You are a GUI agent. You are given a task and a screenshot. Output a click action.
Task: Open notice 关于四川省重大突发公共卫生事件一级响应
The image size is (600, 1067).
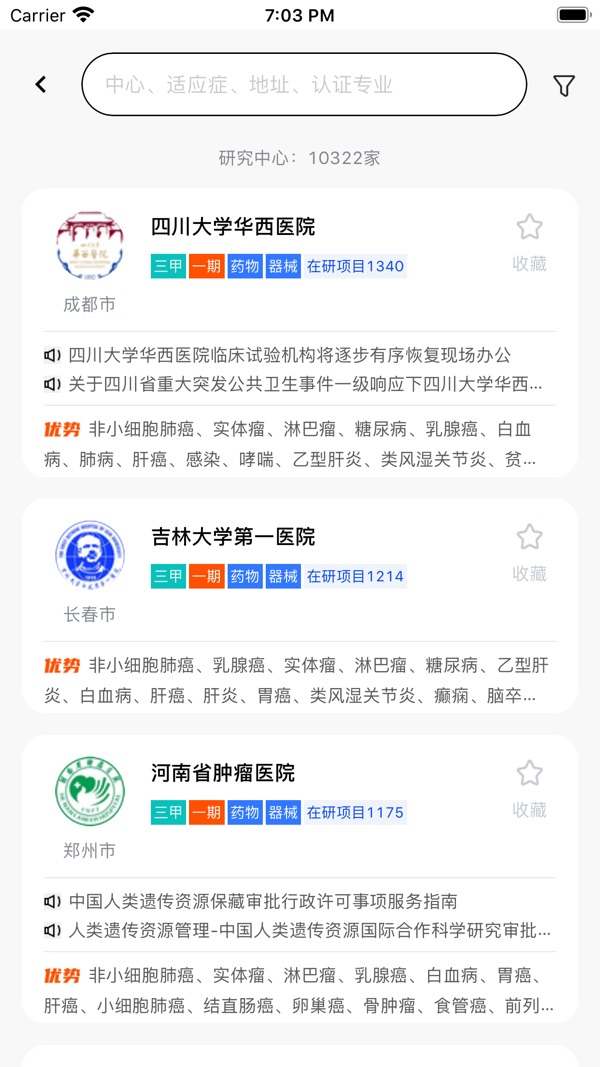pyautogui.click(x=294, y=384)
